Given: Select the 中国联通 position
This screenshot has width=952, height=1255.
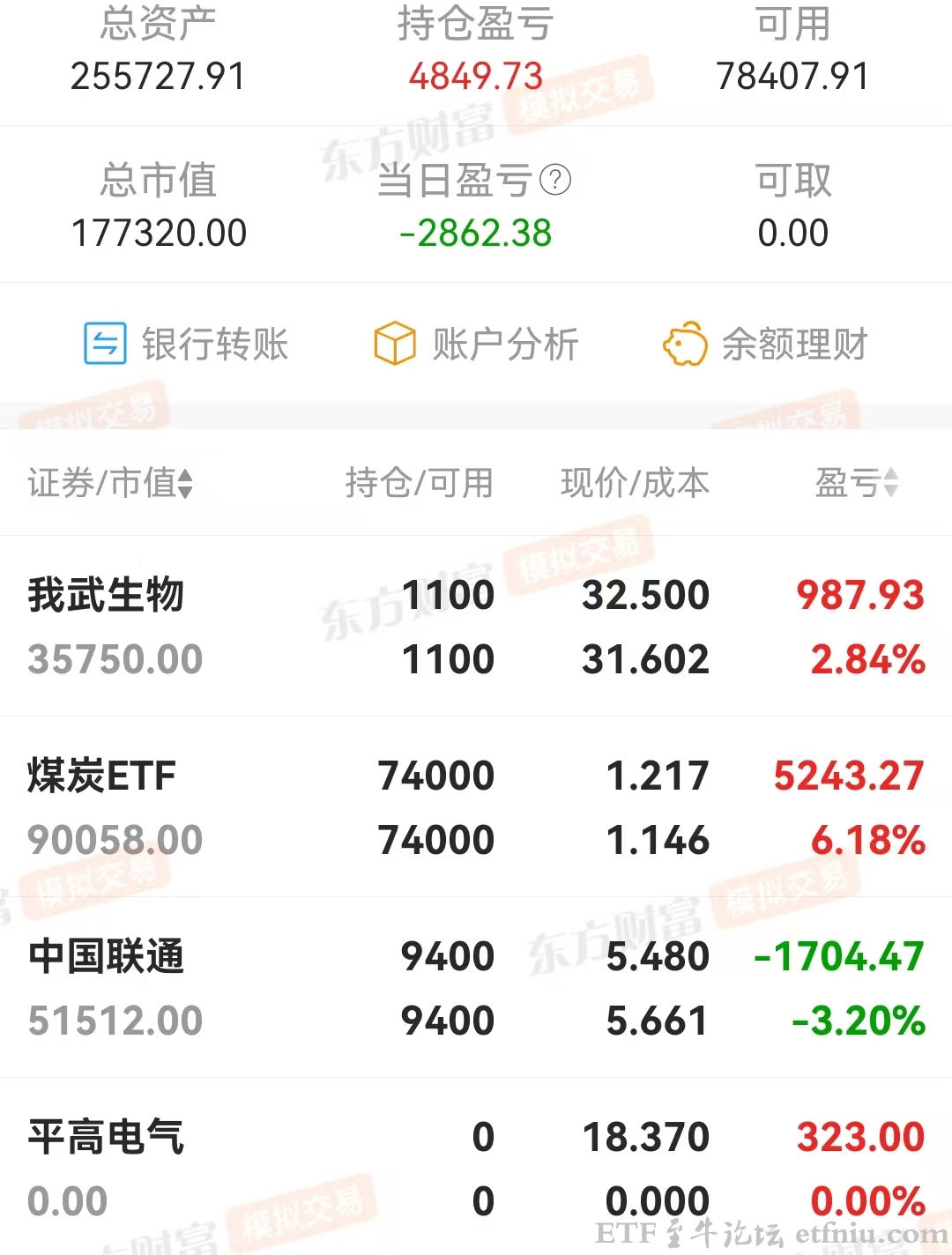Looking at the screenshot, I should coord(476,988).
